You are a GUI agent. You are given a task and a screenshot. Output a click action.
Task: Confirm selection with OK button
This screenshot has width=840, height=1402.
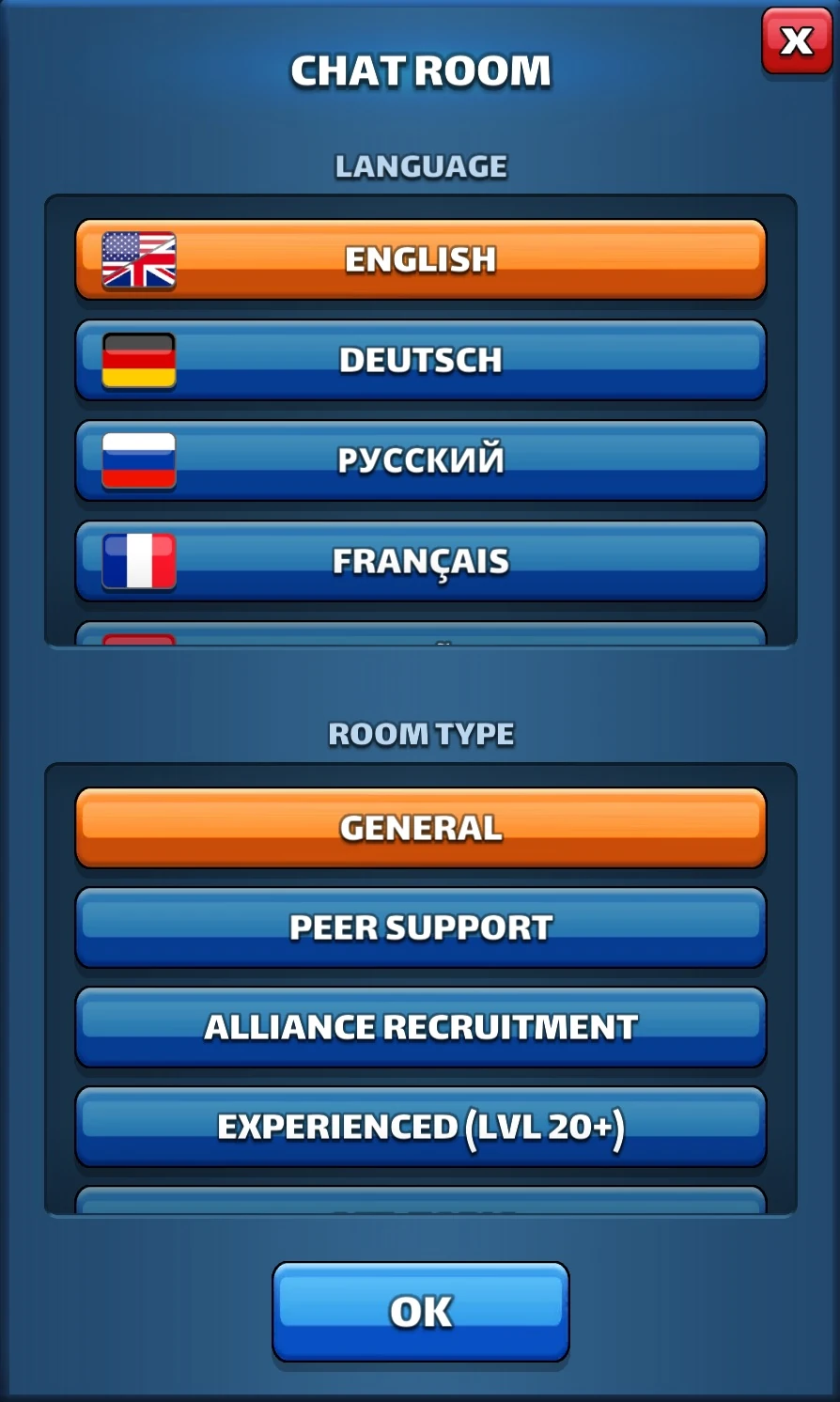click(x=420, y=1312)
